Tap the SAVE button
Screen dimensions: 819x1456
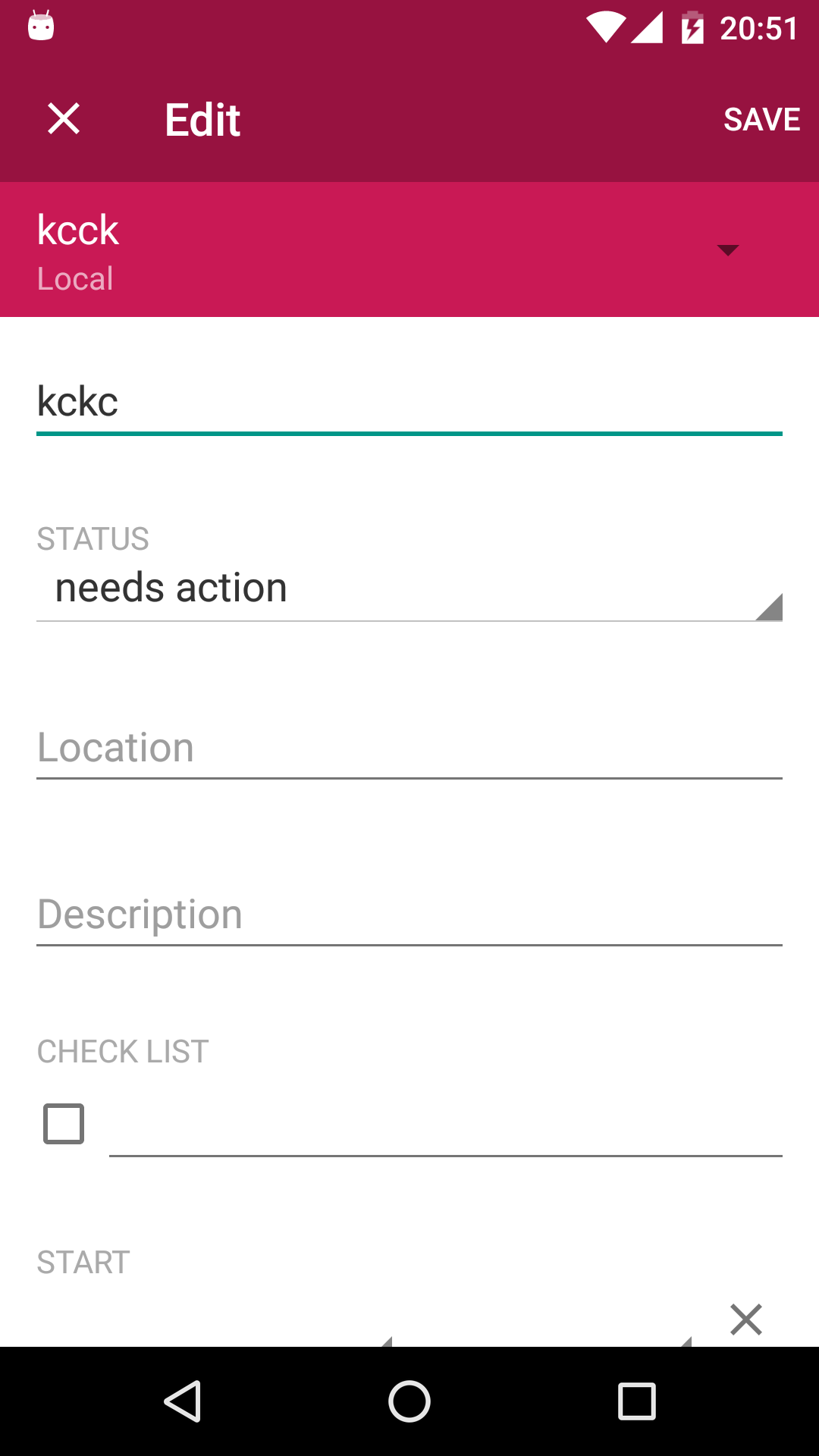tap(761, 118)
